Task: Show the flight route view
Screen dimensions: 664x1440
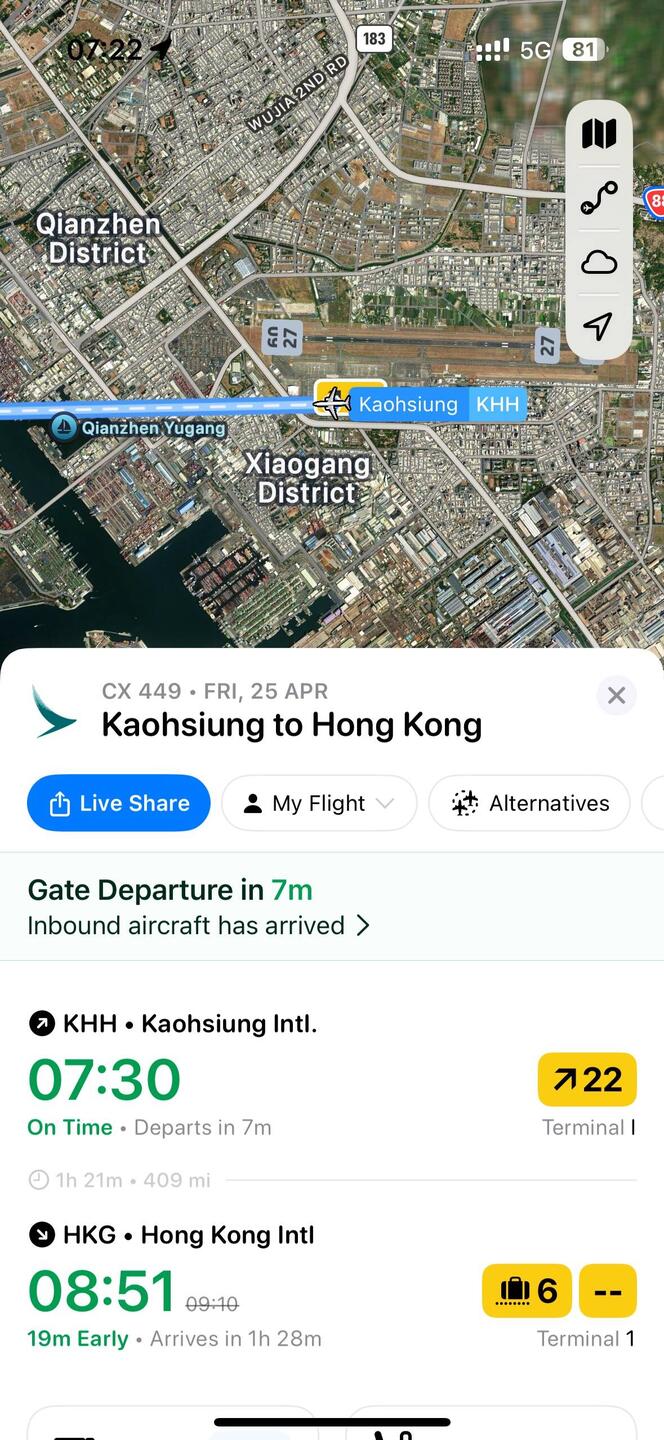Action: tap(598, 198)
